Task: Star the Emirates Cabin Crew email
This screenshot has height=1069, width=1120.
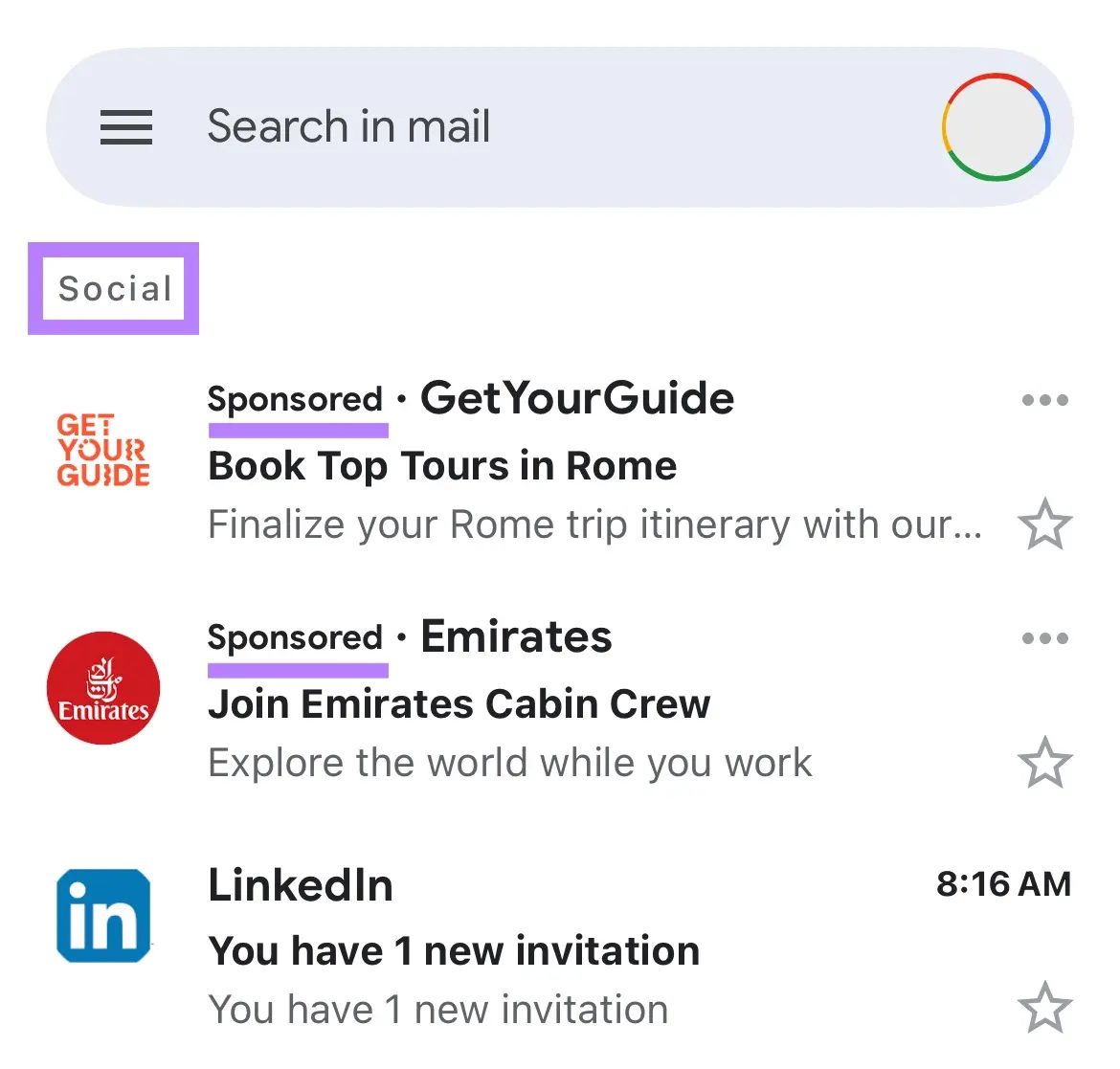Action: pyautogui.click(x=1044, y=763)
